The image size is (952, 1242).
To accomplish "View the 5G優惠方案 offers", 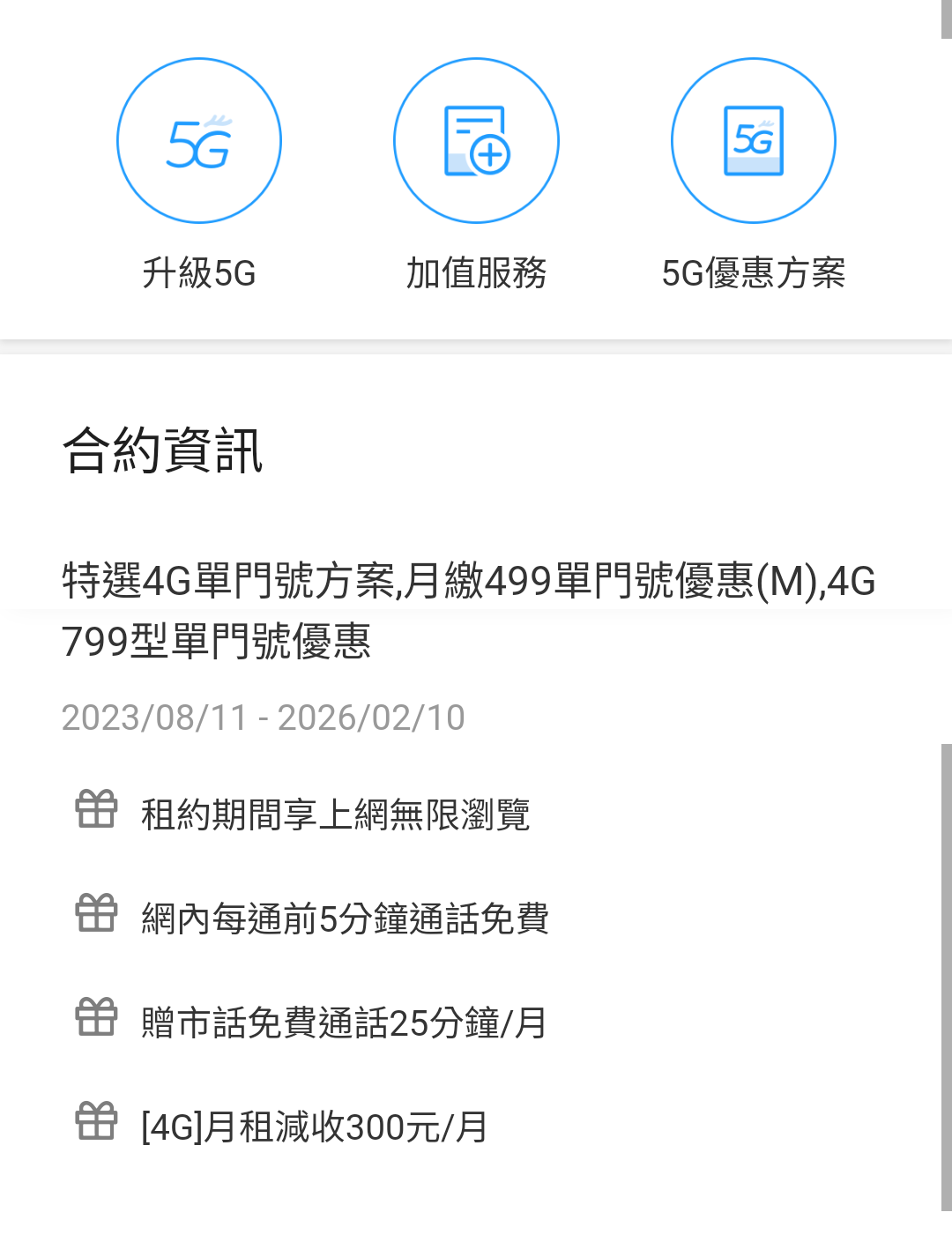I will pyautogui.click(x=754, y=141).
